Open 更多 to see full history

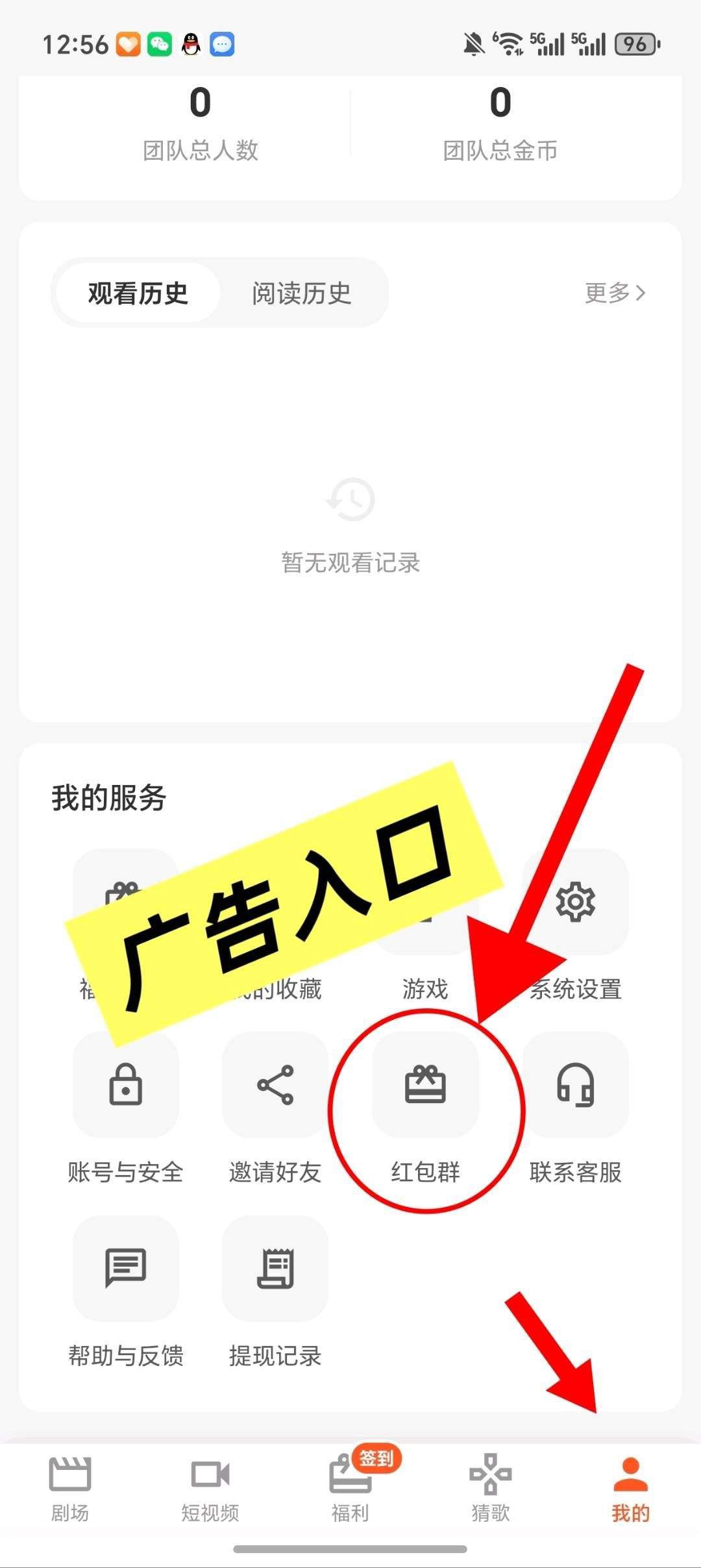pyautogui.click(x=613, y=293)
